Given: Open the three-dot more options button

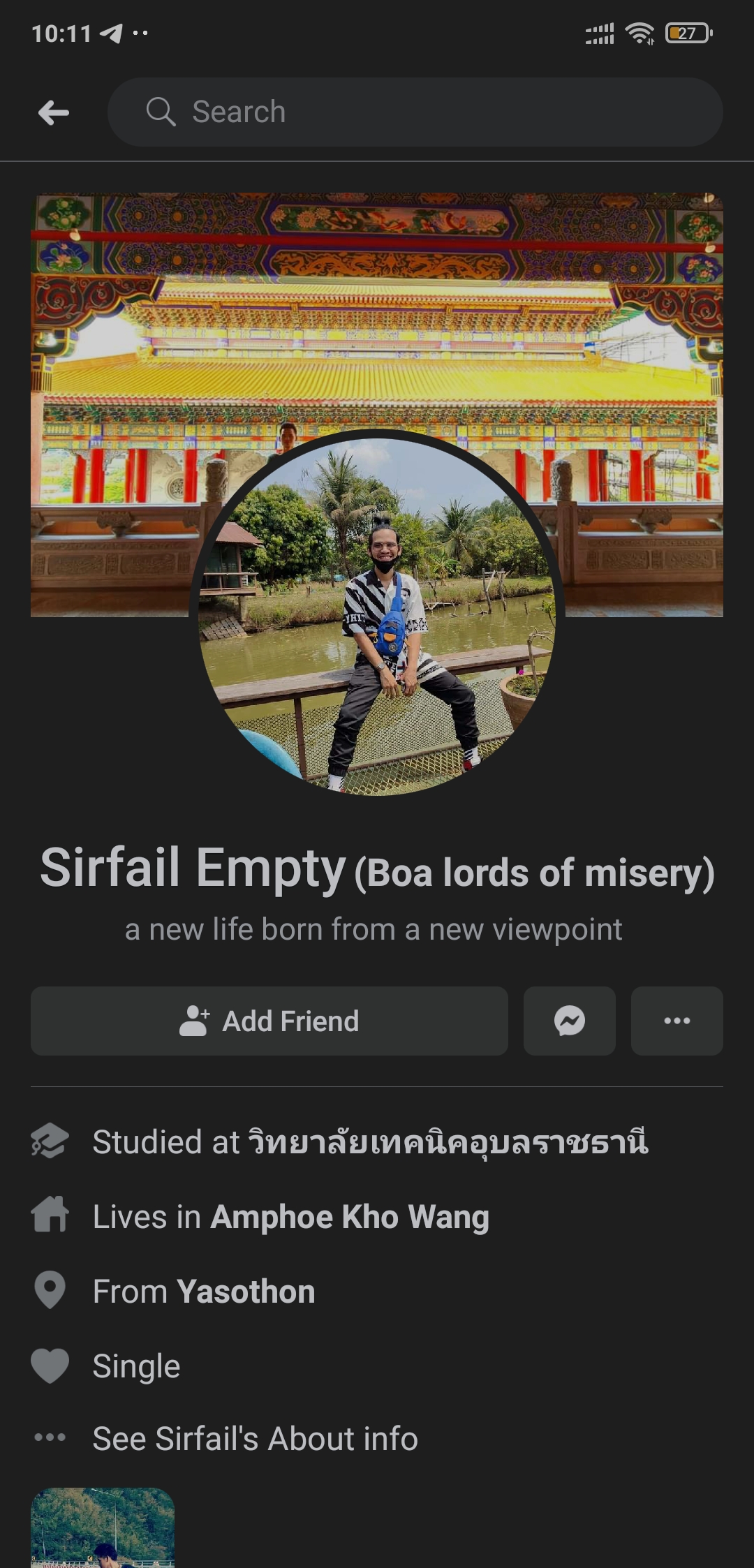Looking at the screenshot, I should tap(677, 1021).
